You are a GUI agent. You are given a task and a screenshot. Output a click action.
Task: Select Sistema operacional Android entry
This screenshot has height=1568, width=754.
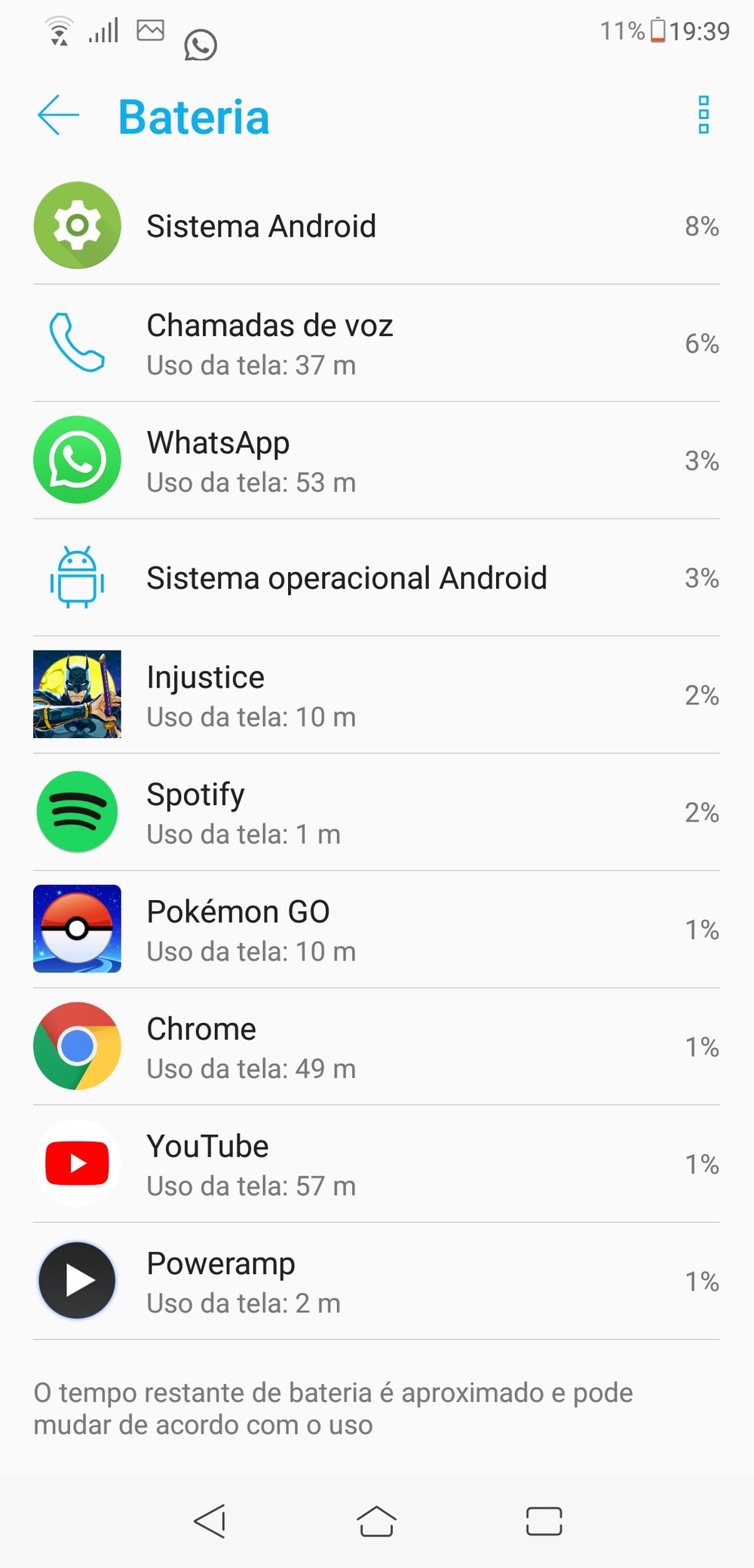tap(376, 578)
